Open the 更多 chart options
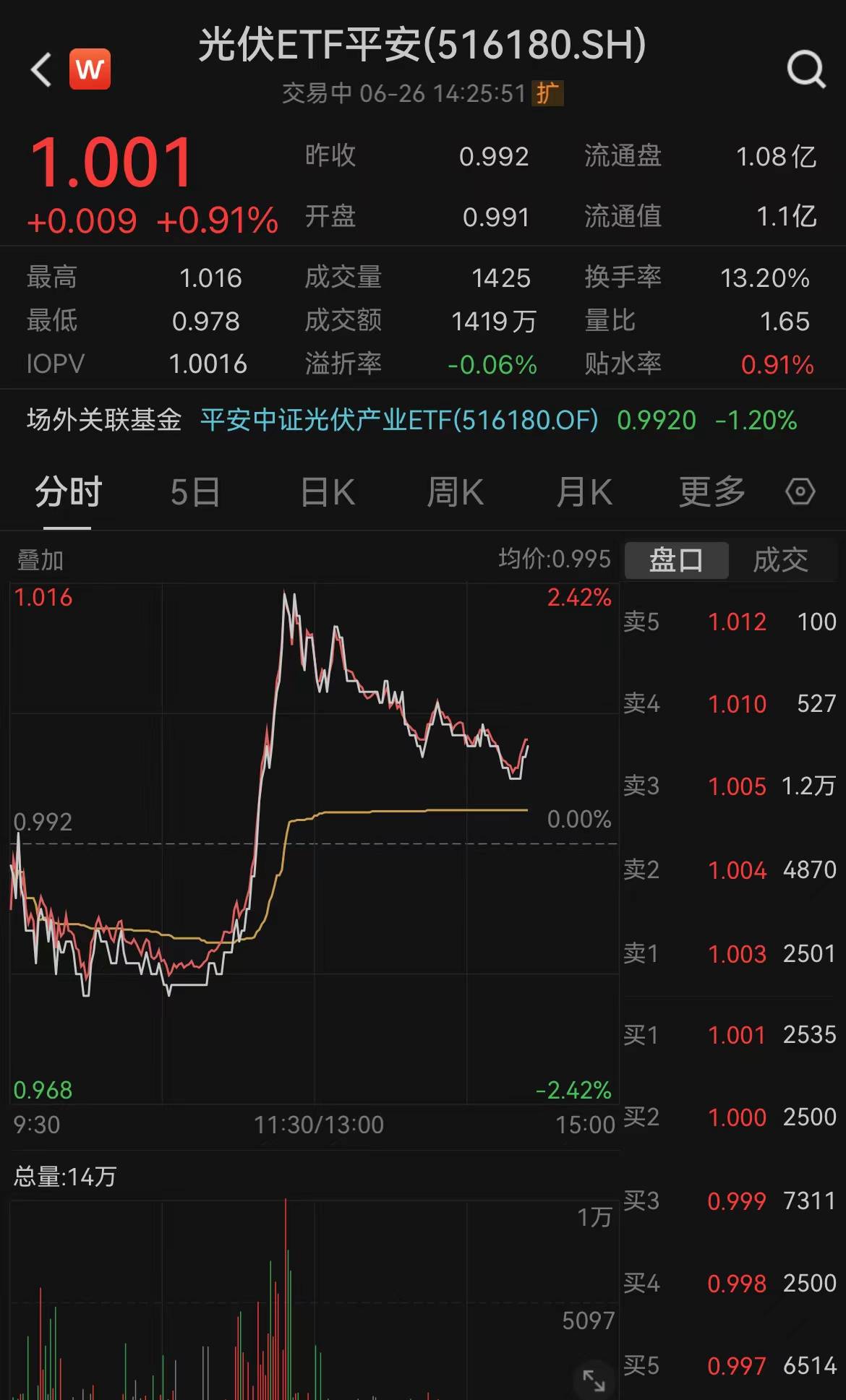 click(712, 493)
